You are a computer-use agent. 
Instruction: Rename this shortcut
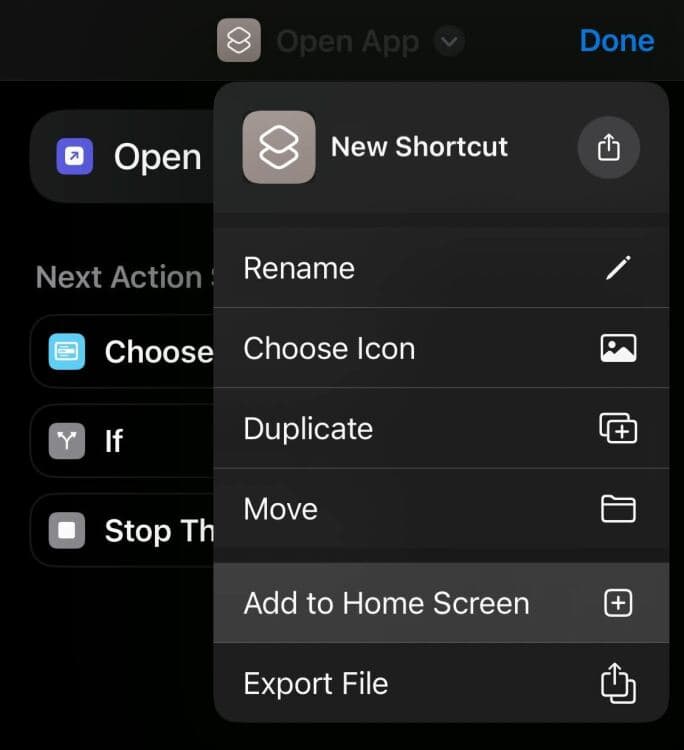pos(440,268)
